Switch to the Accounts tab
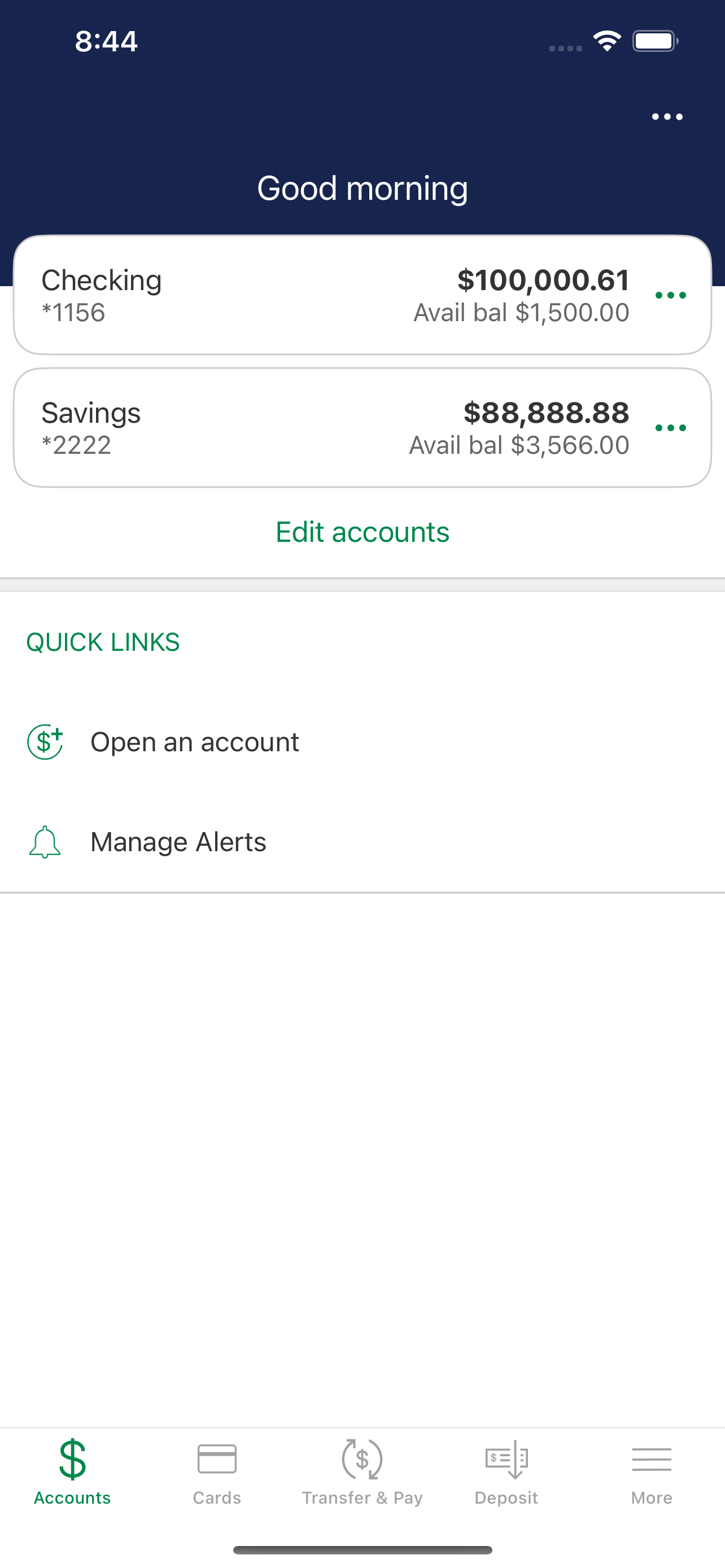This screenshot has width=725, height=1568. (x=72, y=1472)
